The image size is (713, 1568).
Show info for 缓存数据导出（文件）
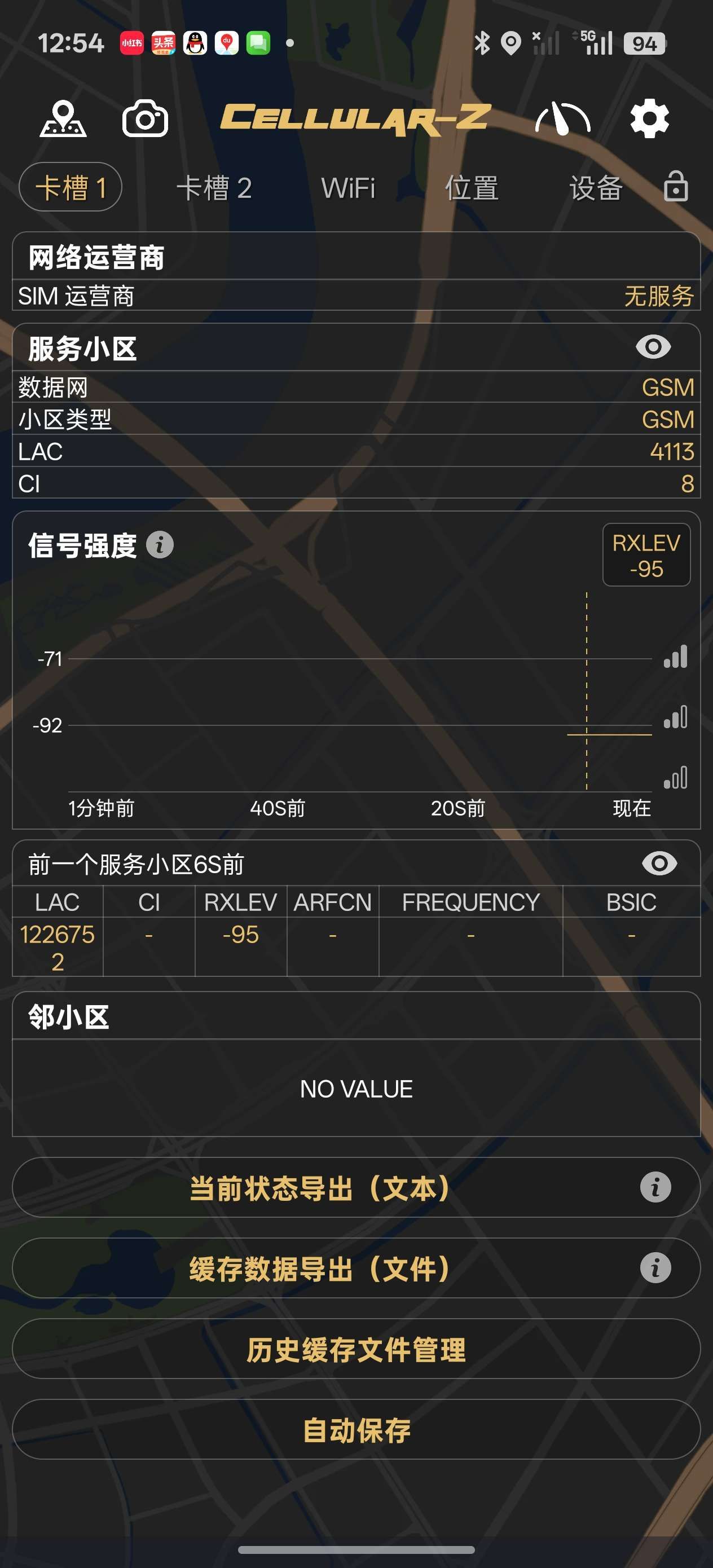(x=655, y=1268)
